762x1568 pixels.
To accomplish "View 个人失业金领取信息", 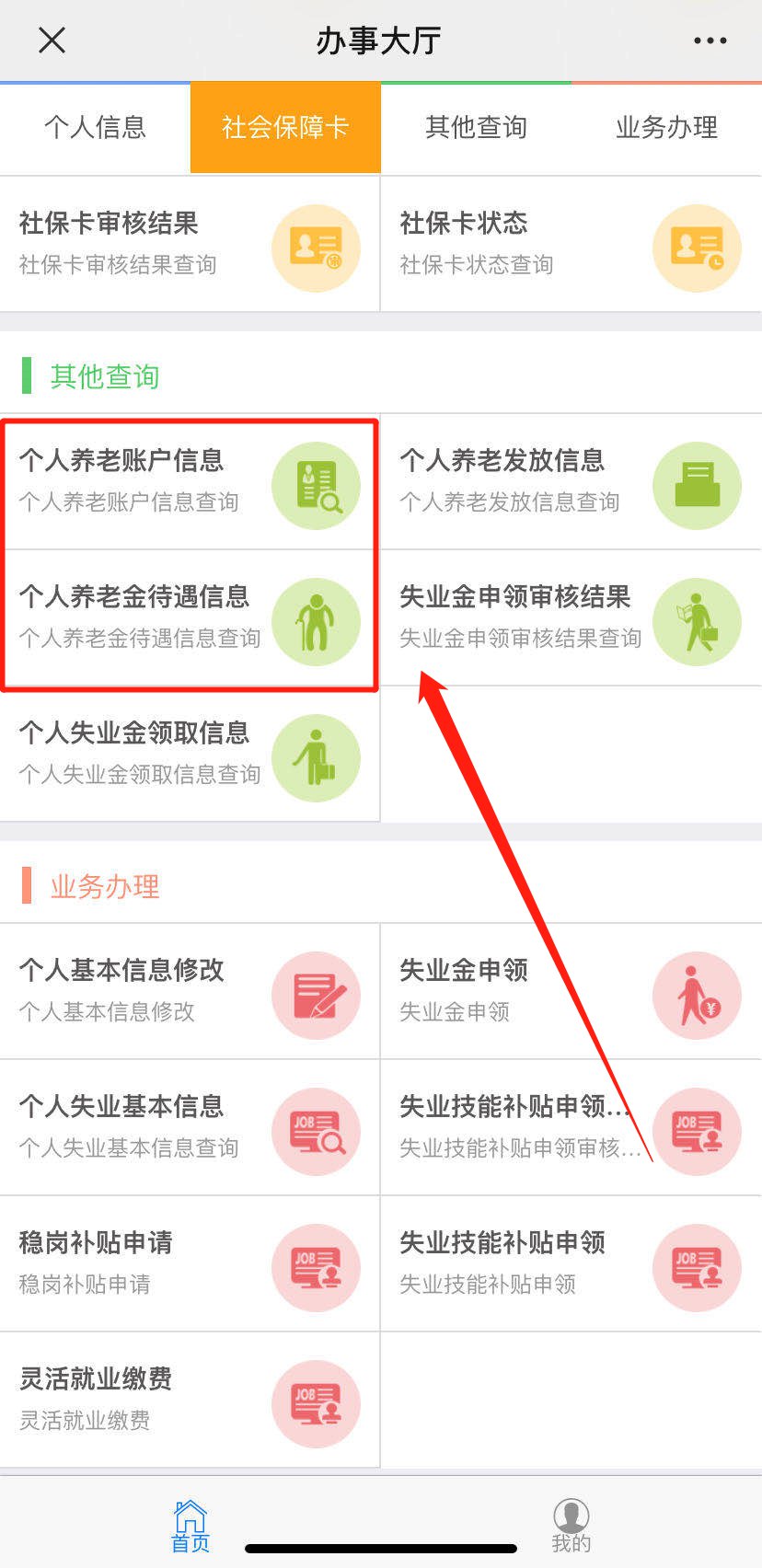I will pos(190,755).
